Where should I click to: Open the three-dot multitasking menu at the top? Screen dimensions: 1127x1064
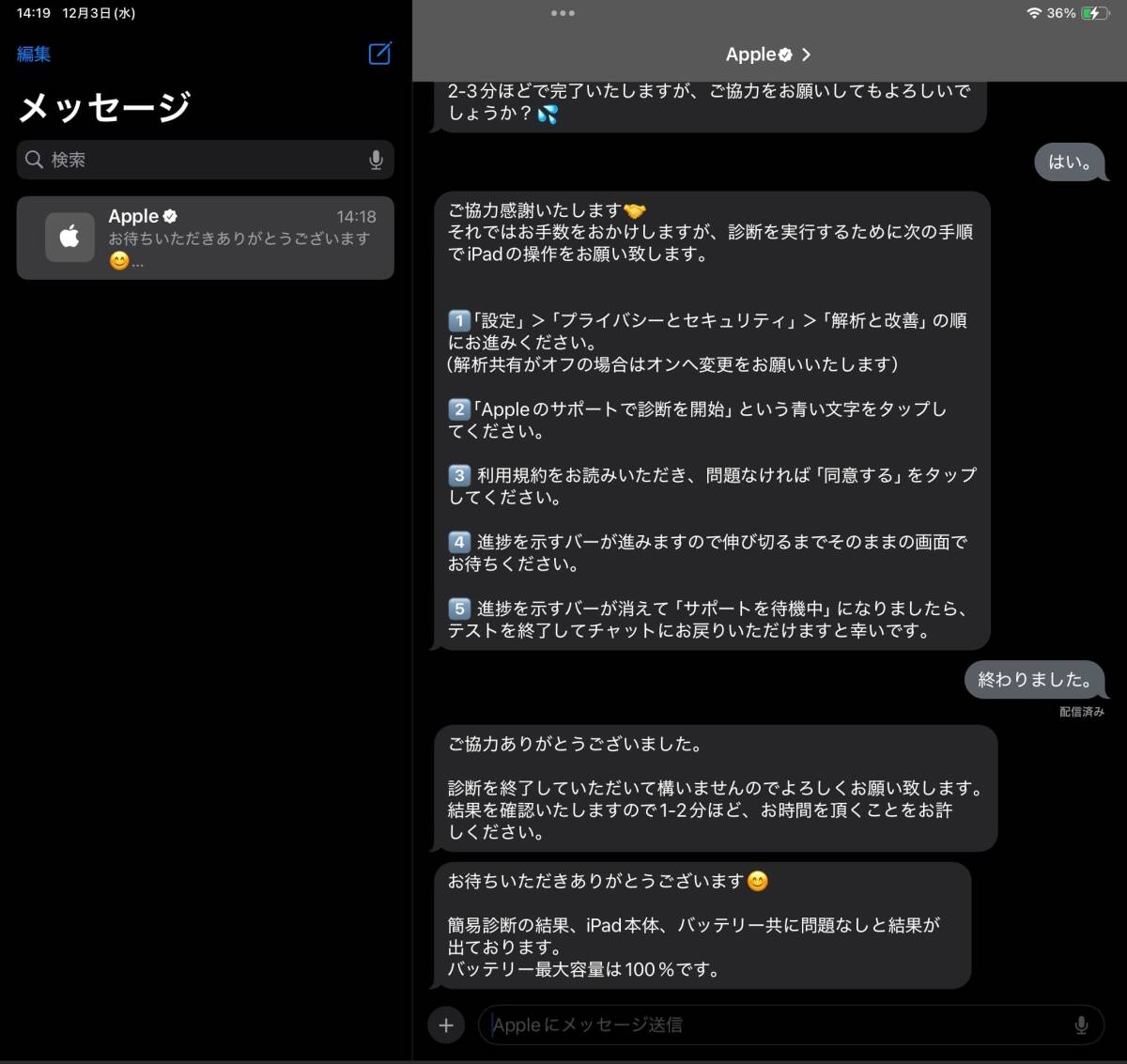(x=563, y=13)
